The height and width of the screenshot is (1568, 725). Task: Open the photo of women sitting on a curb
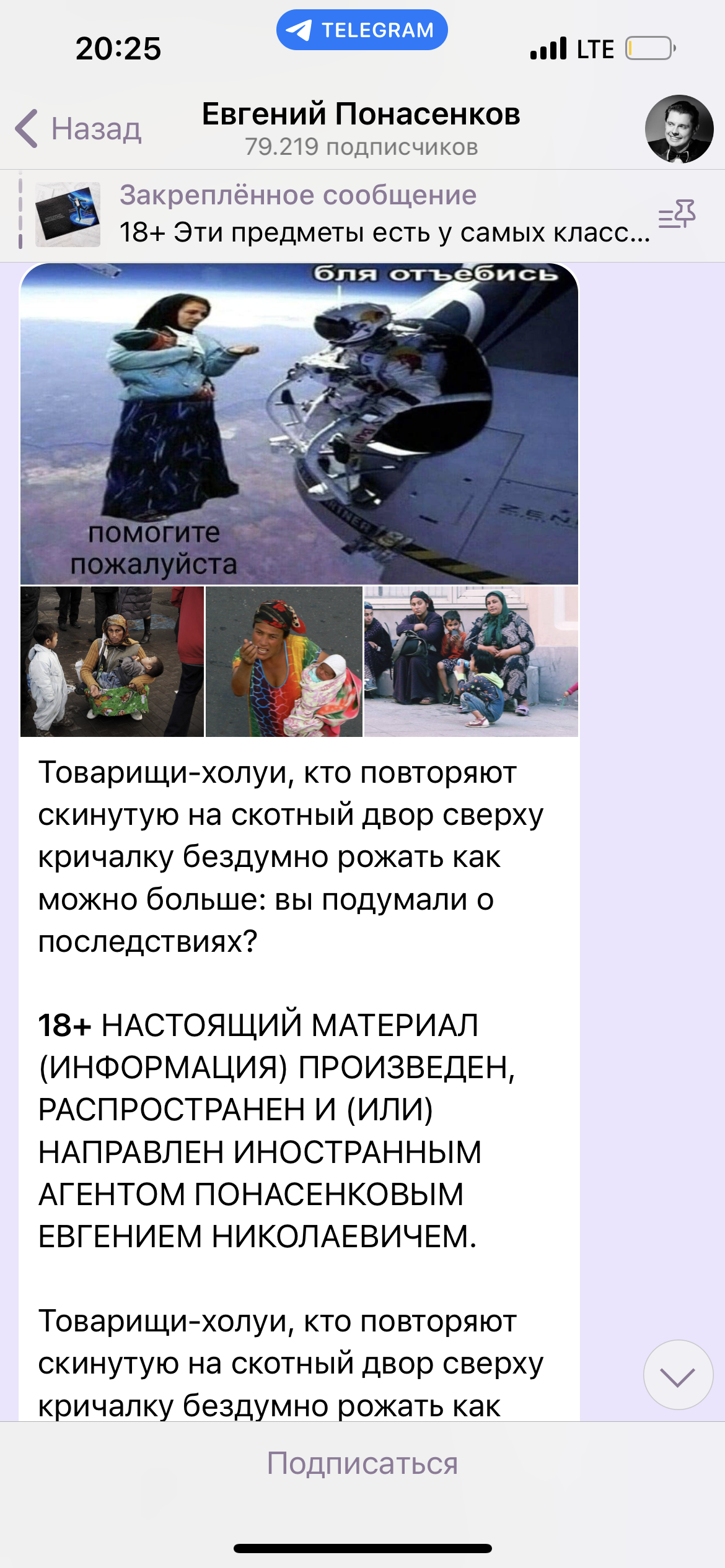click(471, 661)
